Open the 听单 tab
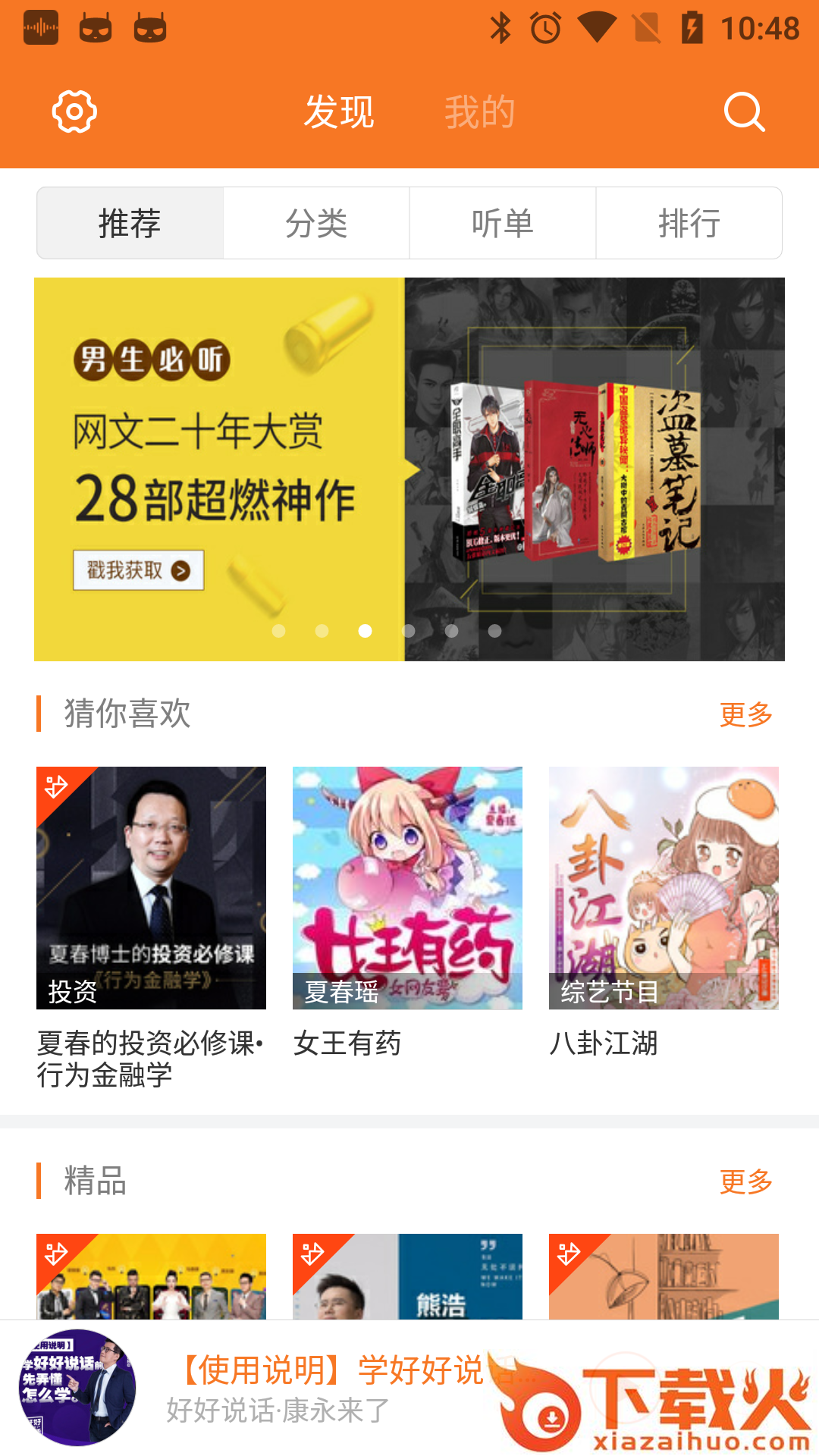 tap(503, 222)
